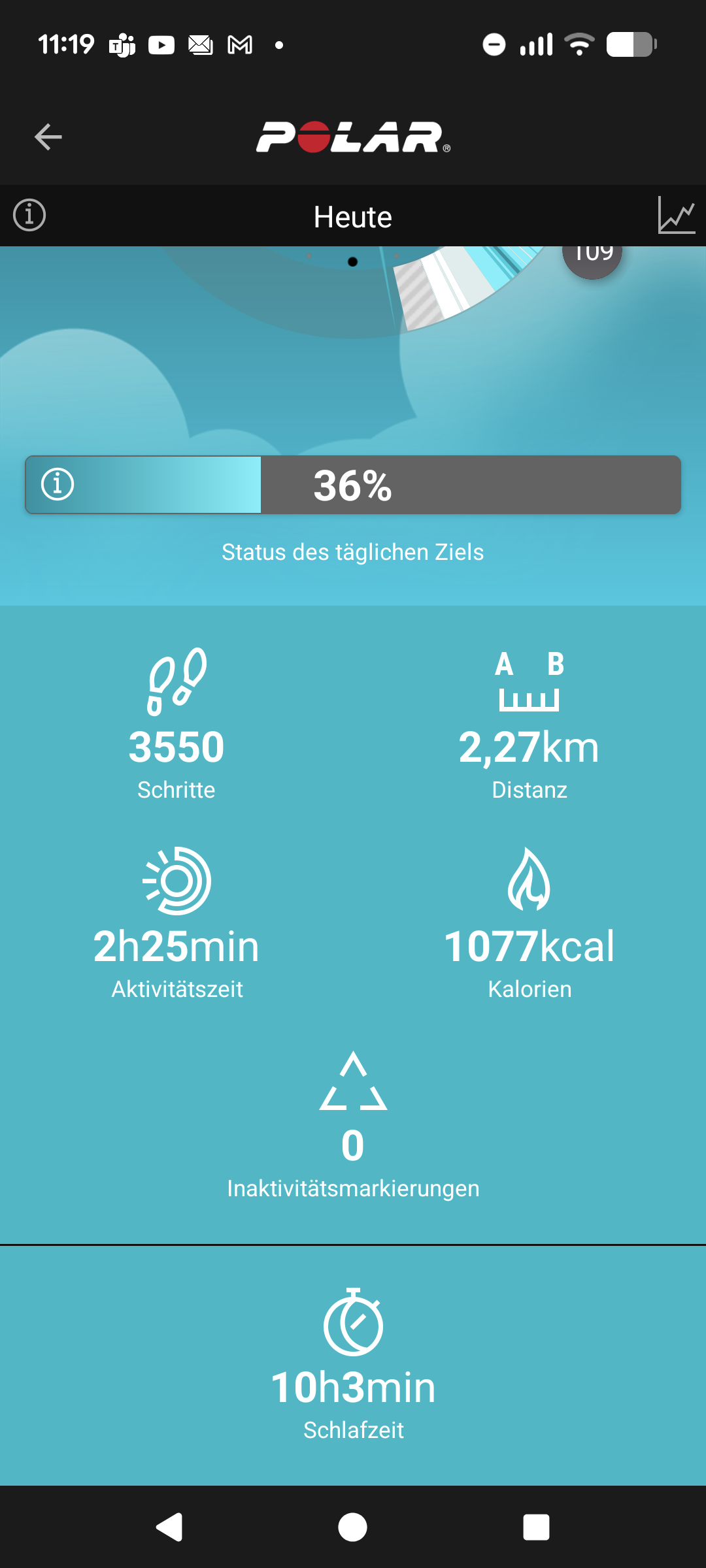Open recent apps with the square button
706x1568 pixels.
(x=536, y=1527)
